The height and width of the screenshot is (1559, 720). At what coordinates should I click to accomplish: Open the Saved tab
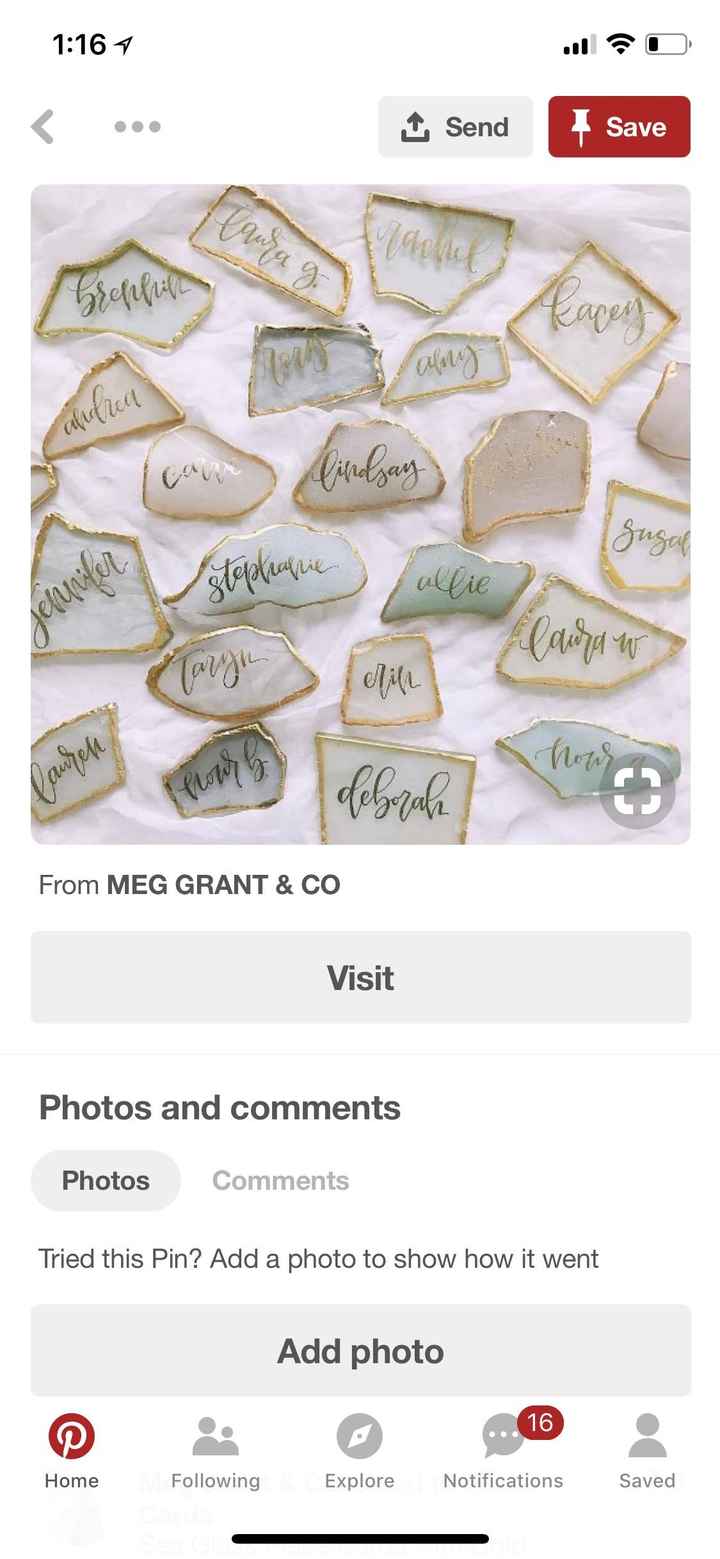pos(647,1451)
